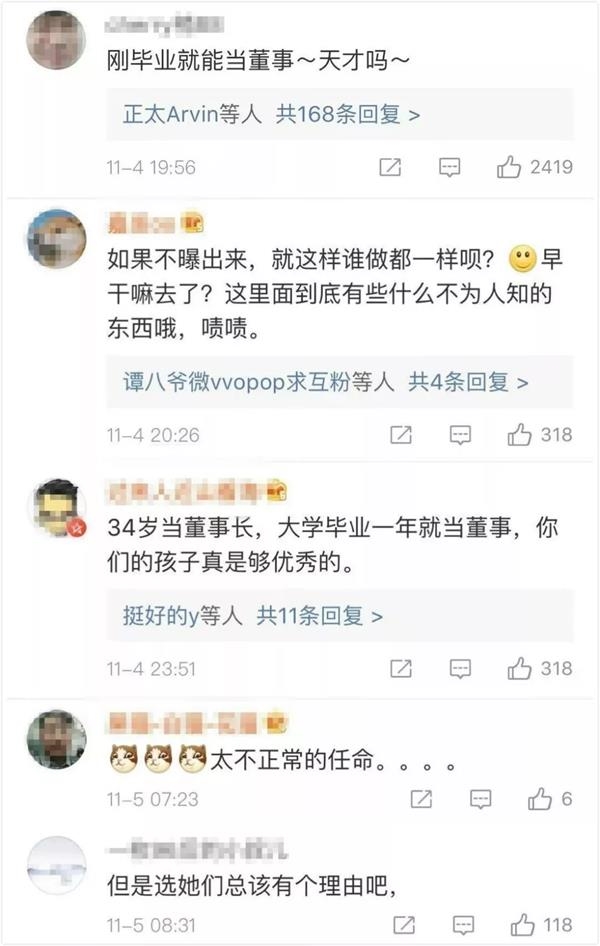Share the 太不正常的任命 comment
600x946 pixels.
(422, 798)
